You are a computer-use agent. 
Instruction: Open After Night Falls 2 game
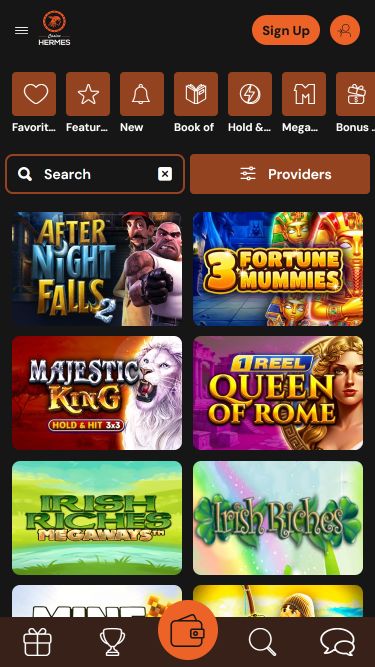(x=97, y=269)
